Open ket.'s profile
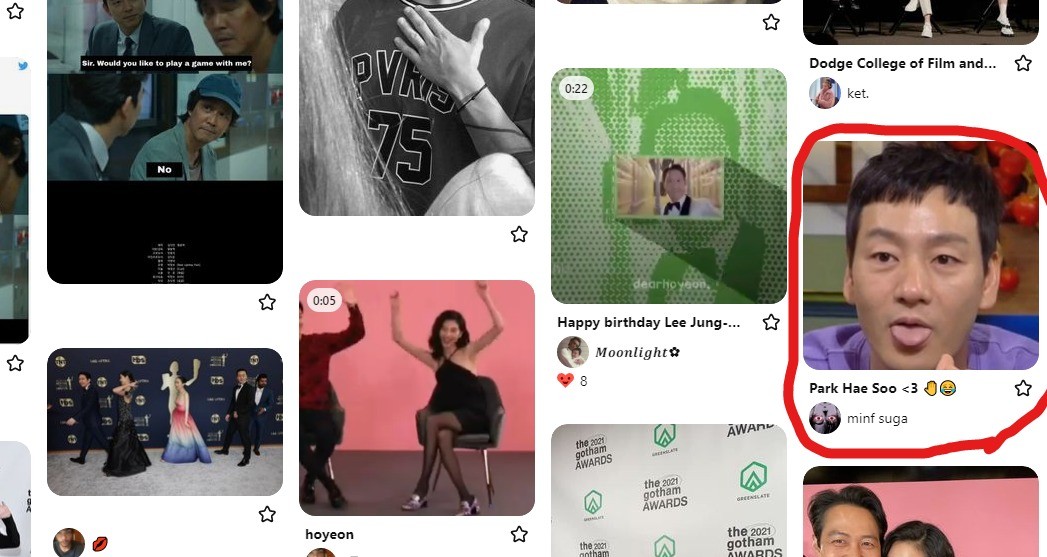This screenshot has width=1047, height=557. (x=825, y=93)
